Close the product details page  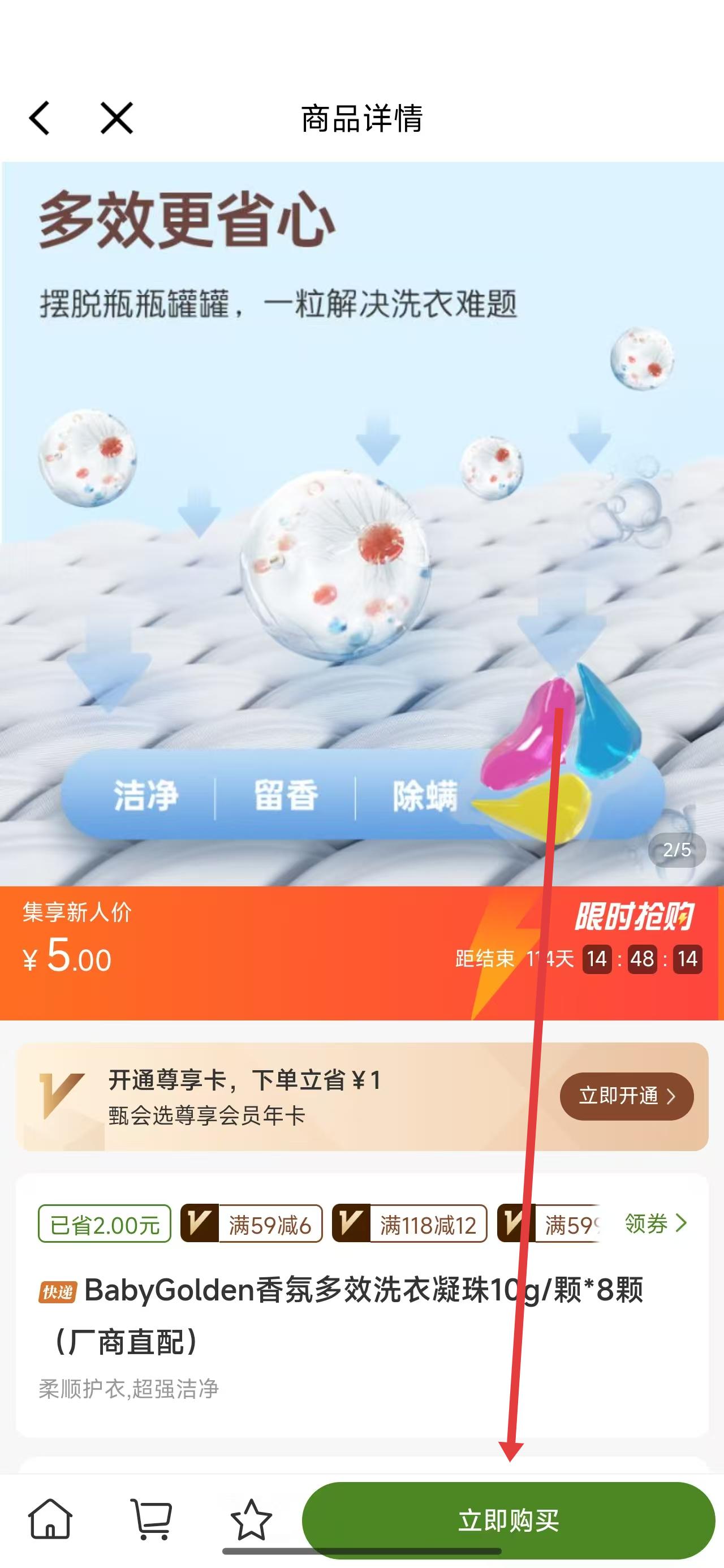(117, 118)
